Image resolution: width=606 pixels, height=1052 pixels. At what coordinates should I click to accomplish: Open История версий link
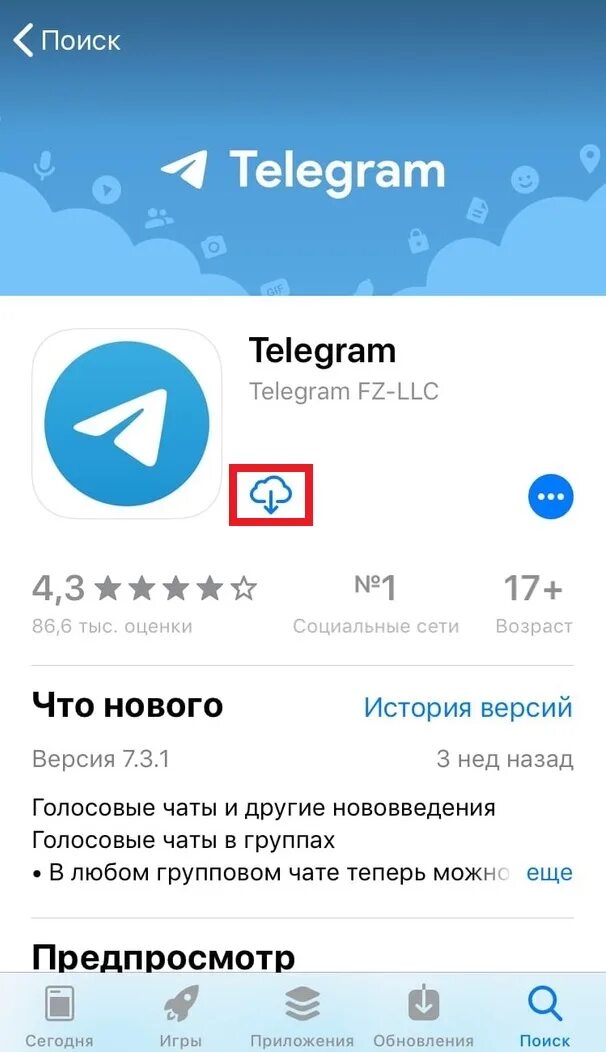(468, 707)
